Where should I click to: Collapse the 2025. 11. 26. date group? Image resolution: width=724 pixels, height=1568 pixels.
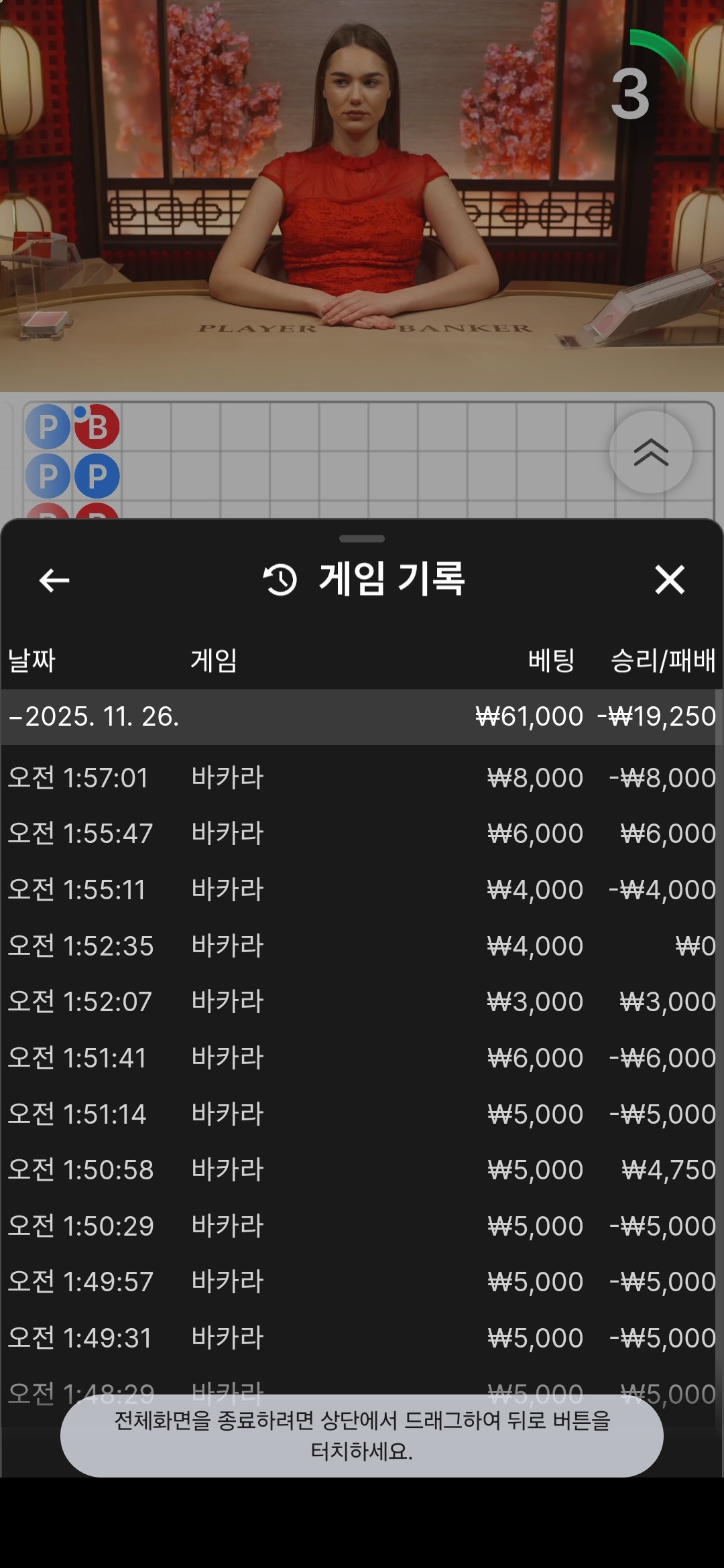point(94,717)
